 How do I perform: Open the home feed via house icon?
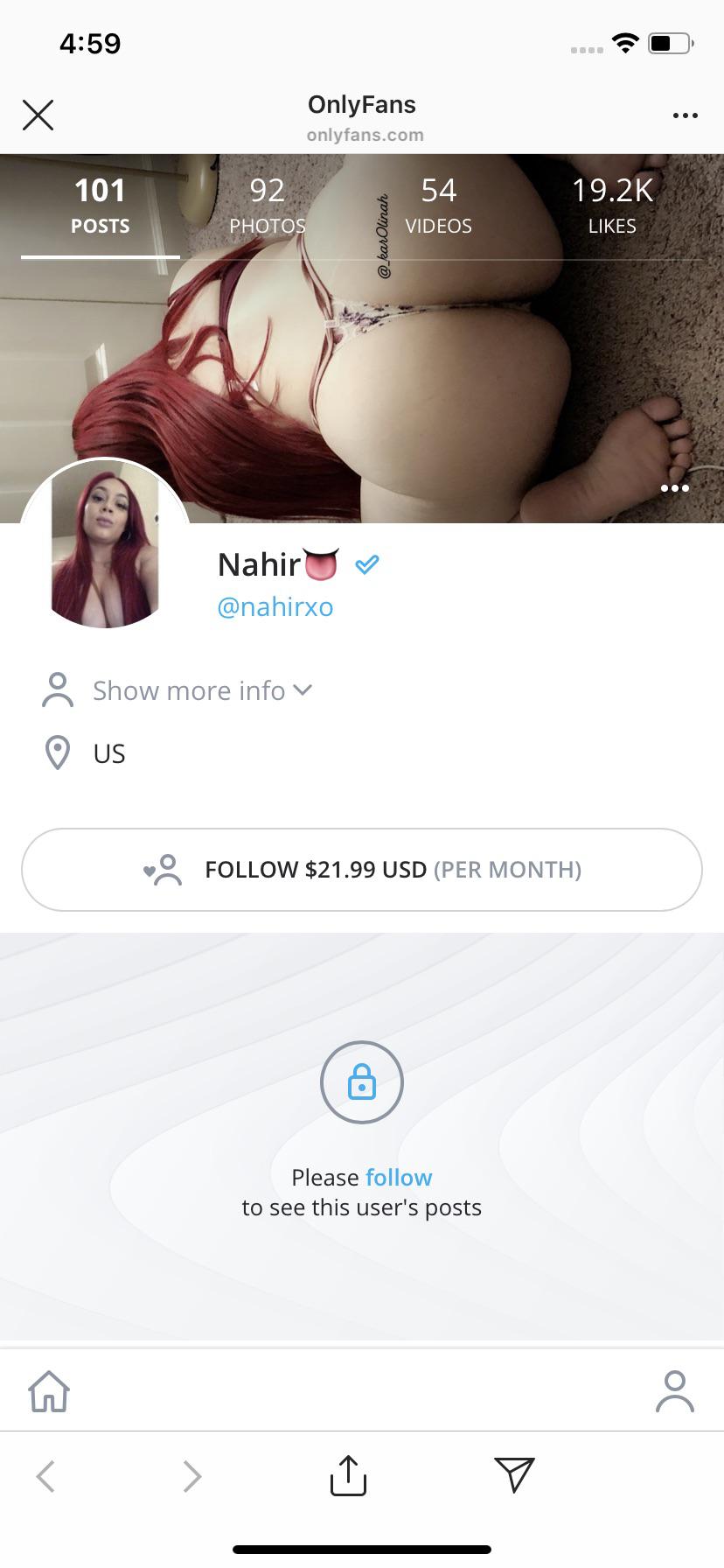50,1391
